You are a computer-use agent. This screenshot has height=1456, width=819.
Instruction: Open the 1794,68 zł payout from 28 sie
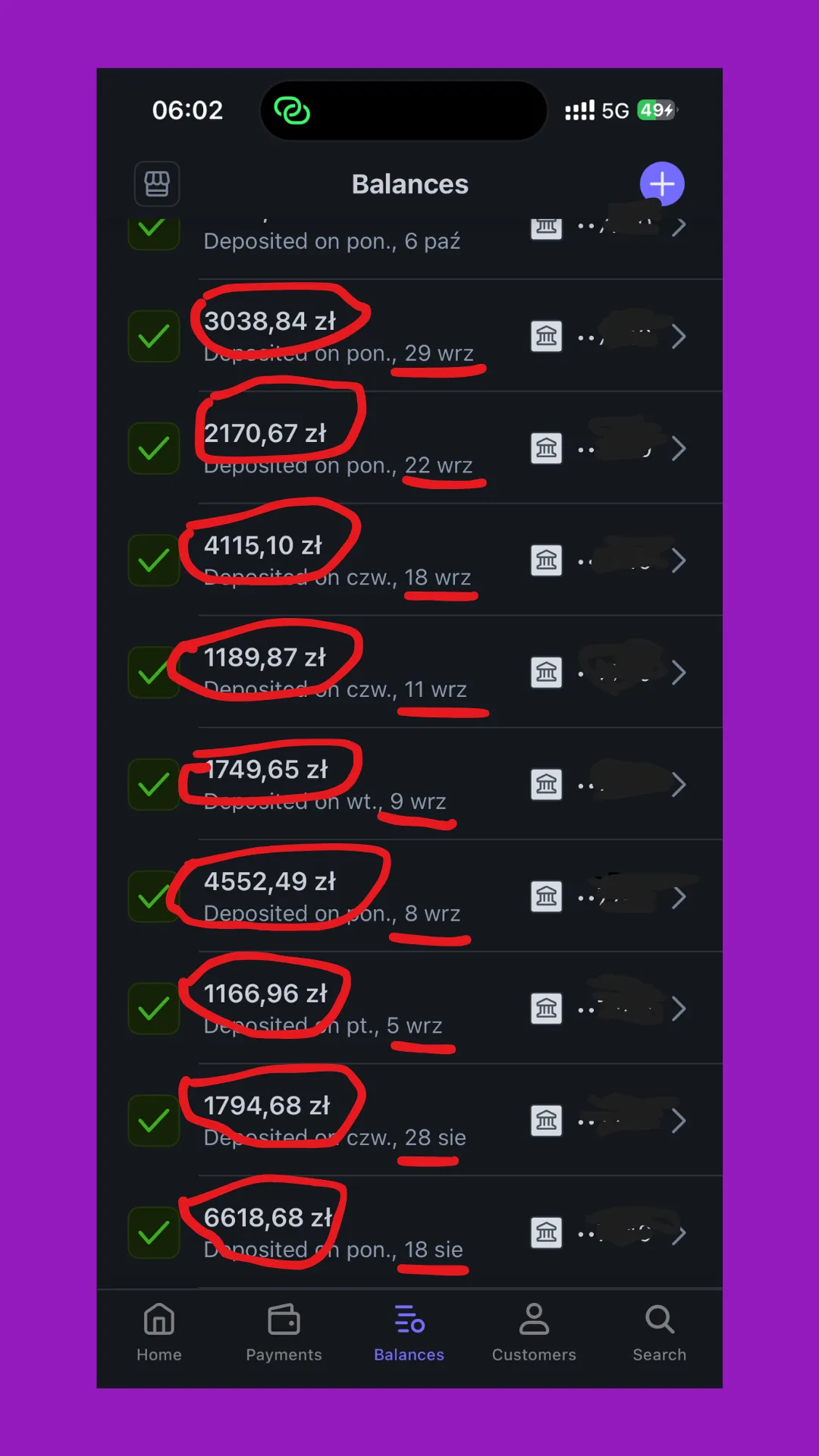(409, 1121)
